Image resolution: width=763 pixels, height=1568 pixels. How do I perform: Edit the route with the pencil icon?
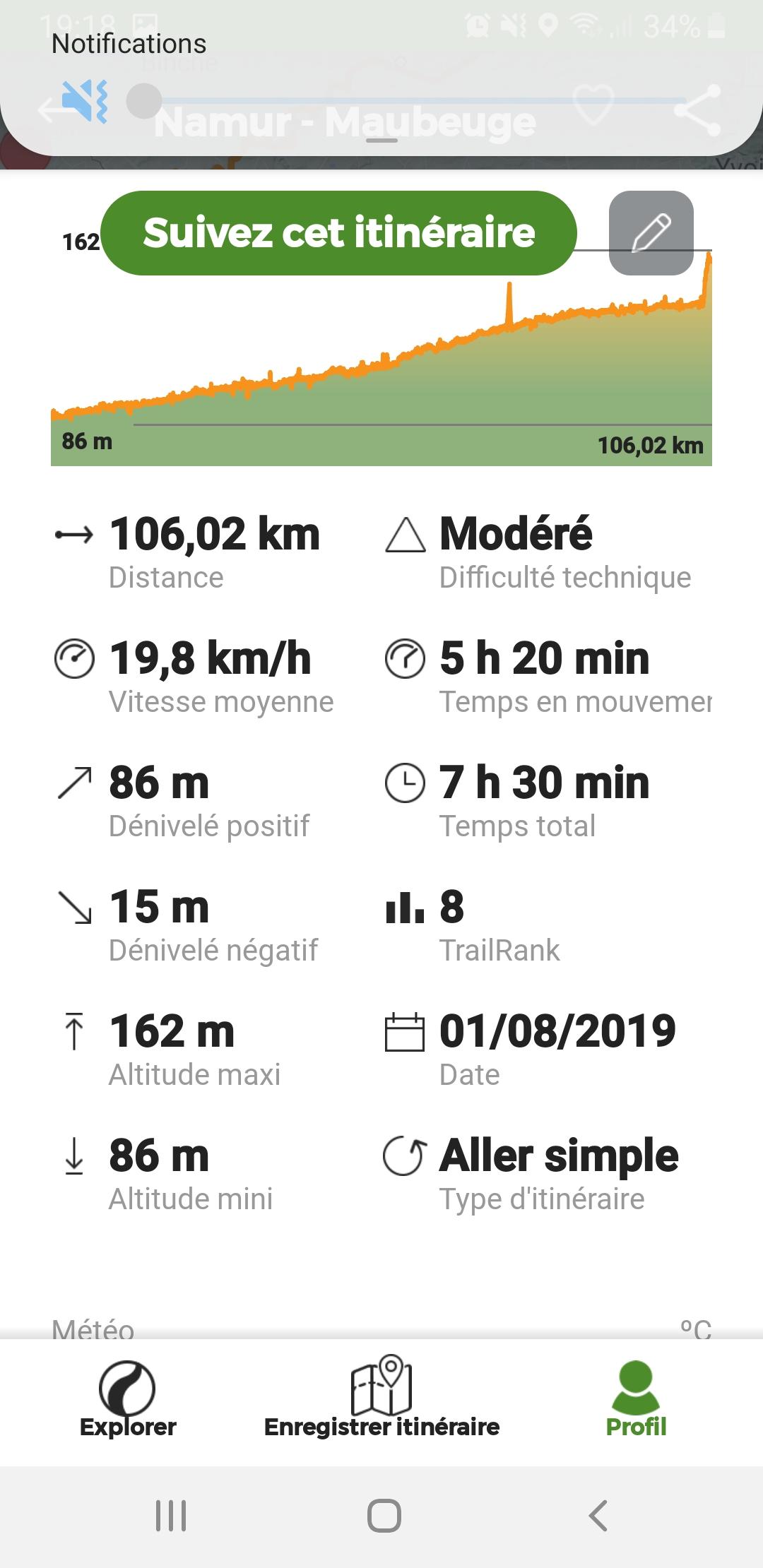click(651, 233)
